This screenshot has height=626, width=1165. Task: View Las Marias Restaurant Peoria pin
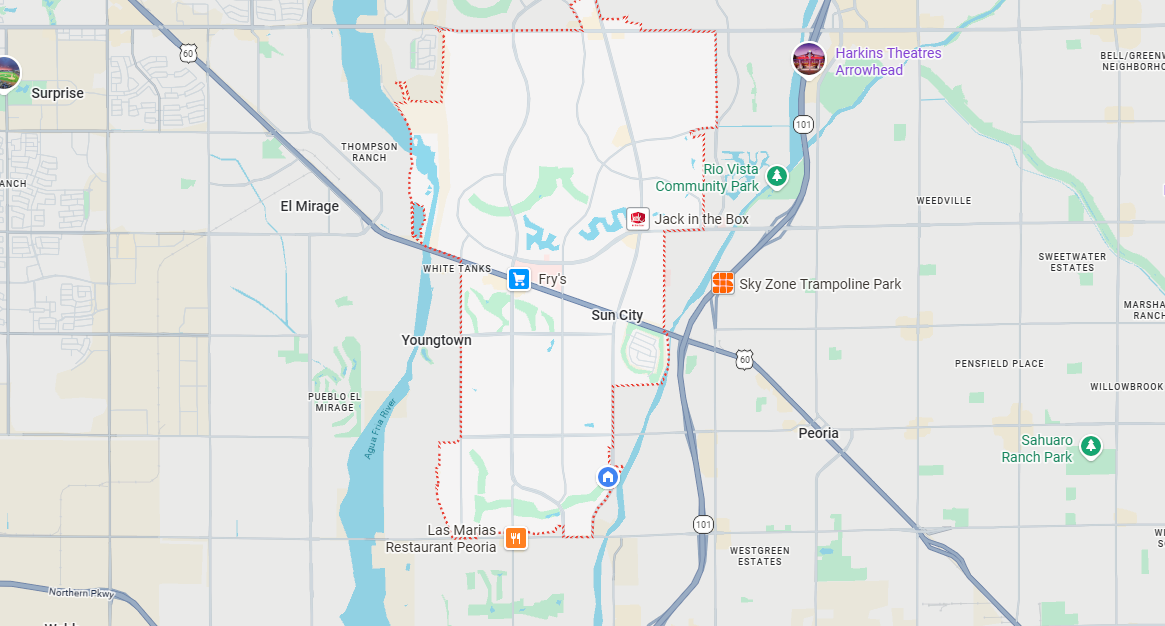515,538
